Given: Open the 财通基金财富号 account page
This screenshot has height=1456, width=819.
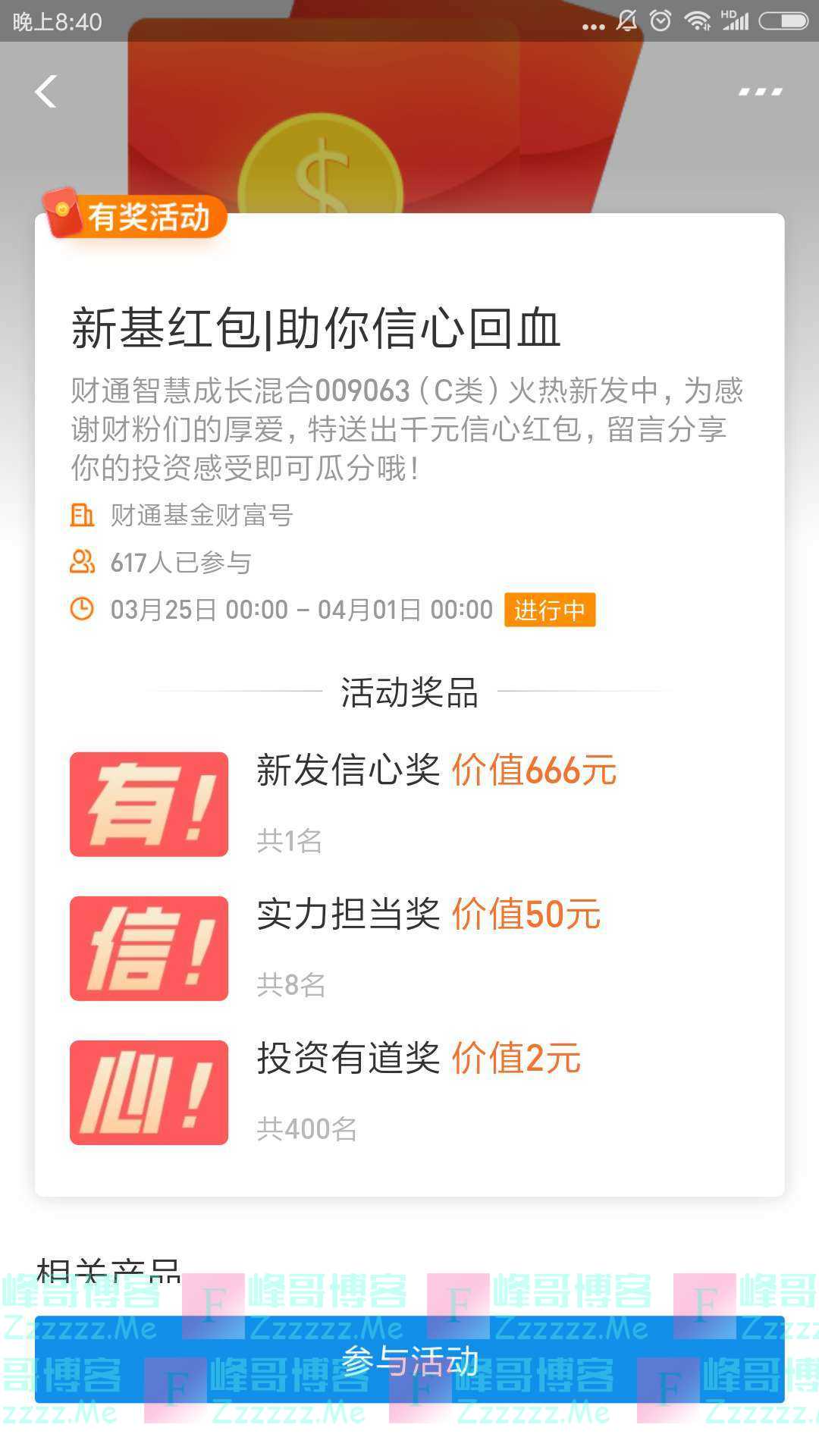Looking at the screenshot, I should point(201,516).
